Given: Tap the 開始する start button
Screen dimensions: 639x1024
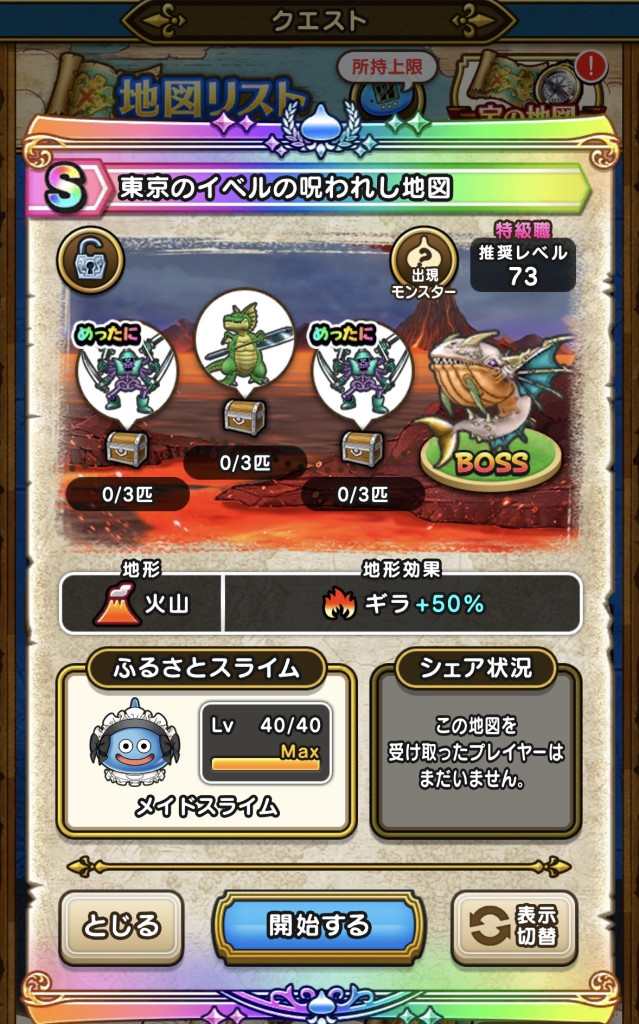Looking at the screenshot, I should tap(319, 926).
